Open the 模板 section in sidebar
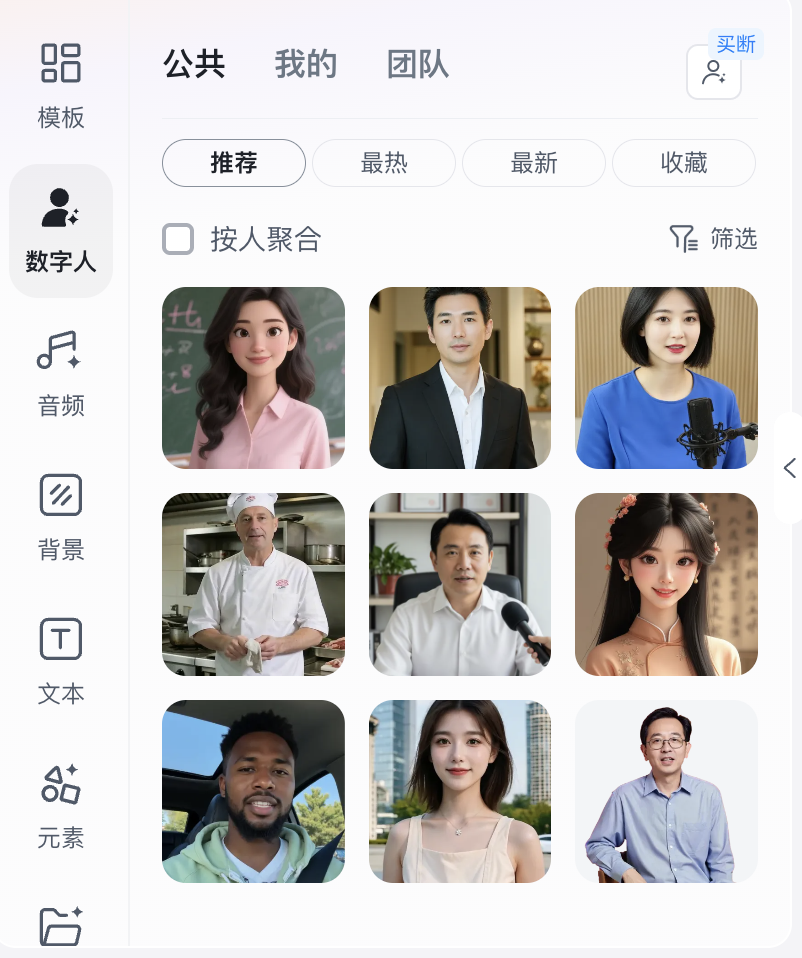 point(61,86)
